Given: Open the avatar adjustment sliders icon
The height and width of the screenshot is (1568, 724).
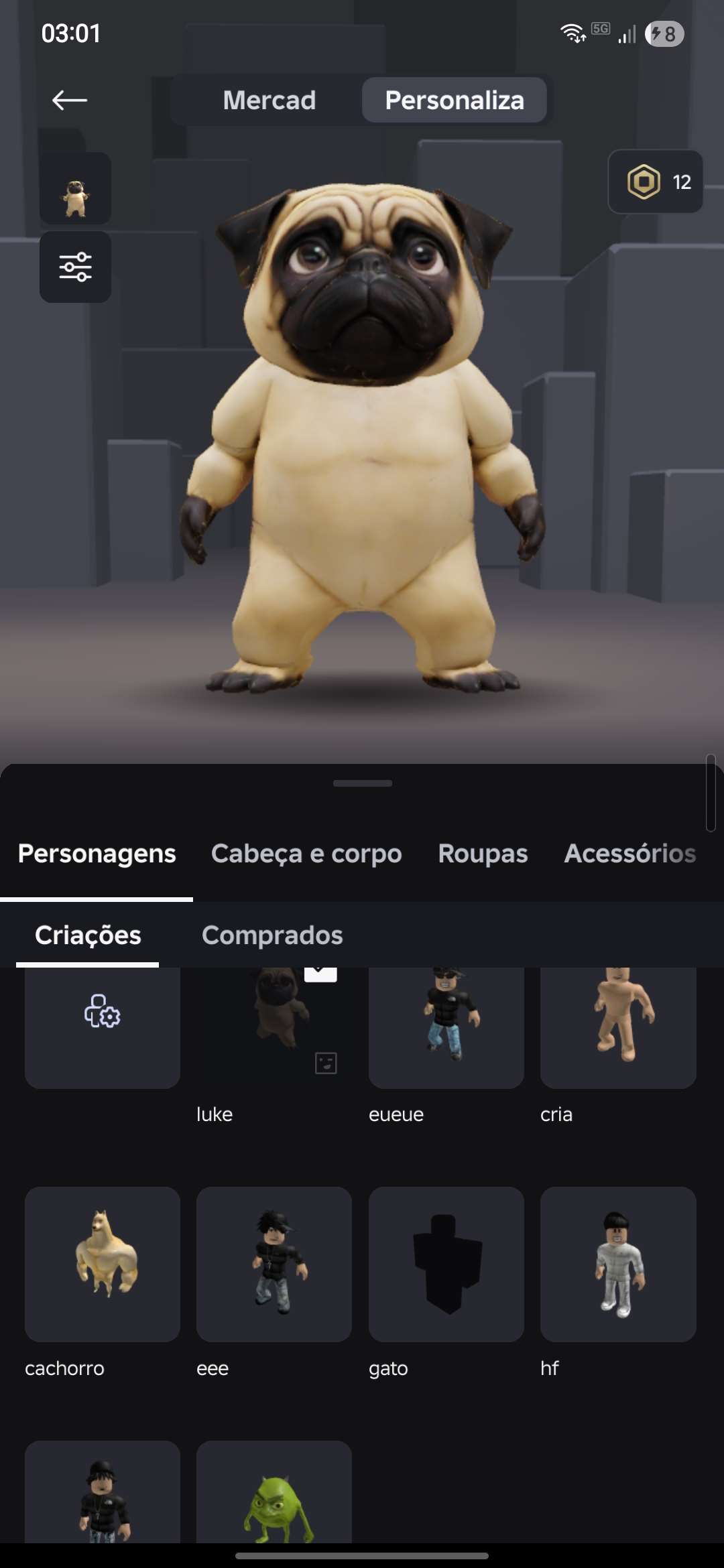Looking at the screenshot, I should [x=76, y=266].
